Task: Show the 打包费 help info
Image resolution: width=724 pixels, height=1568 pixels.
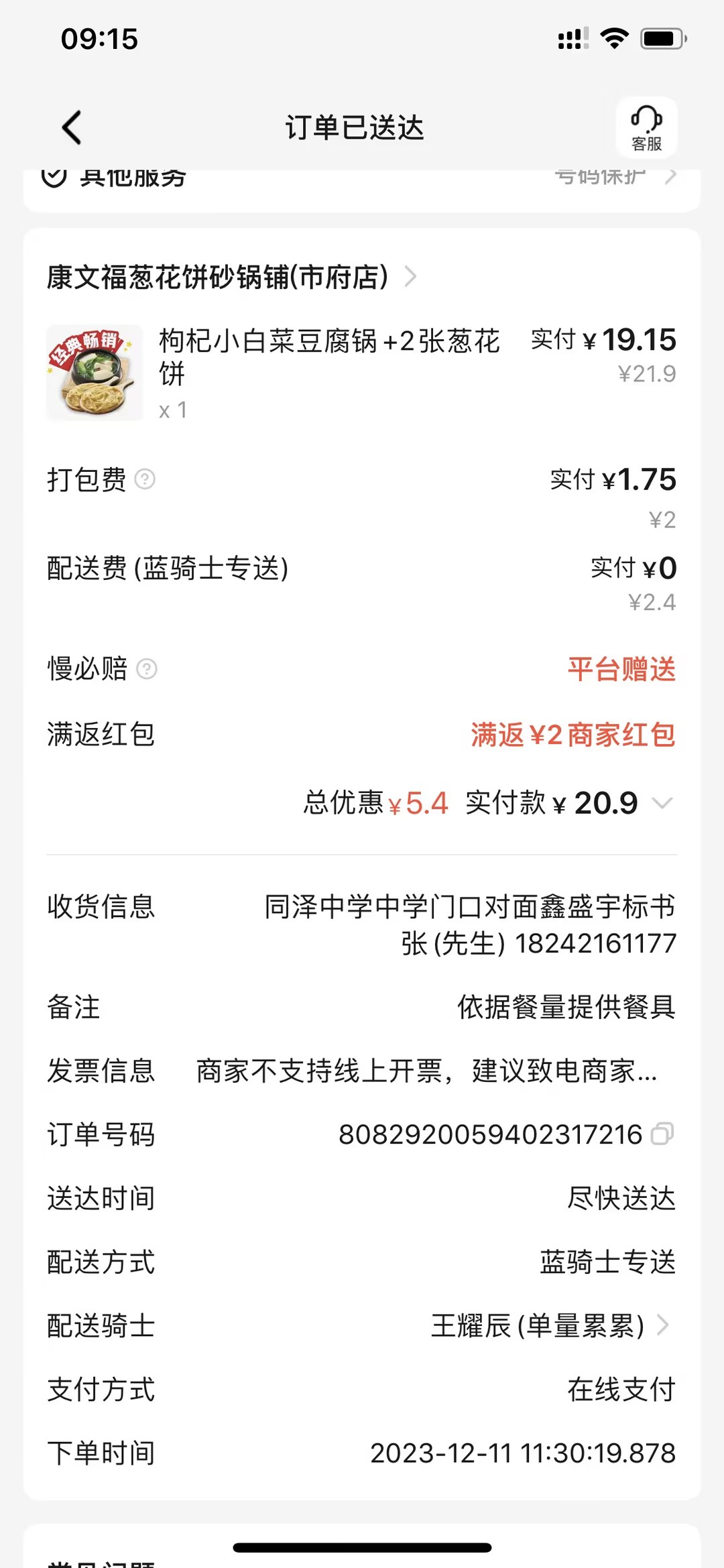Action: click(x=145, y=479)
